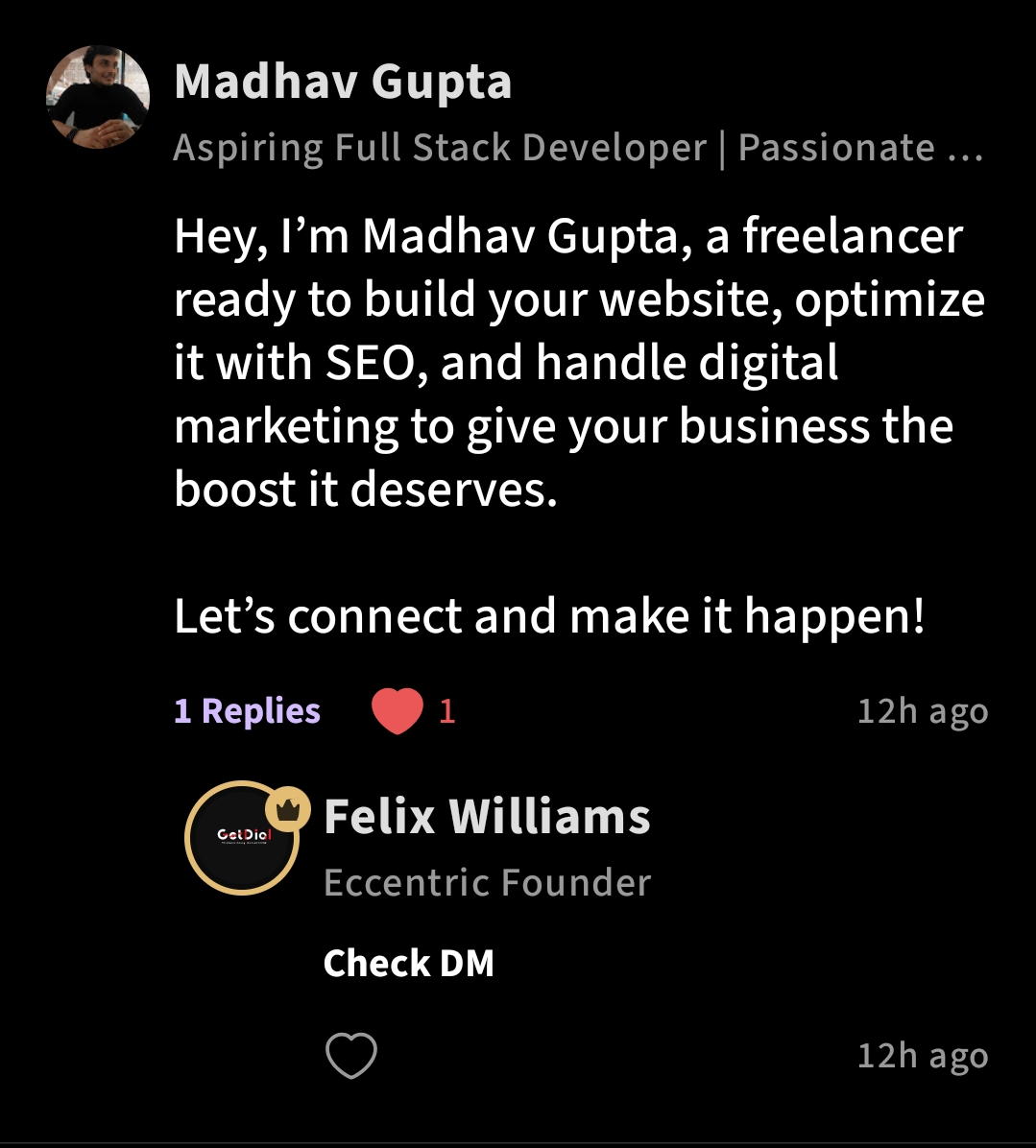
Task: View the 1 Replies thread
Action: (247, 711)
